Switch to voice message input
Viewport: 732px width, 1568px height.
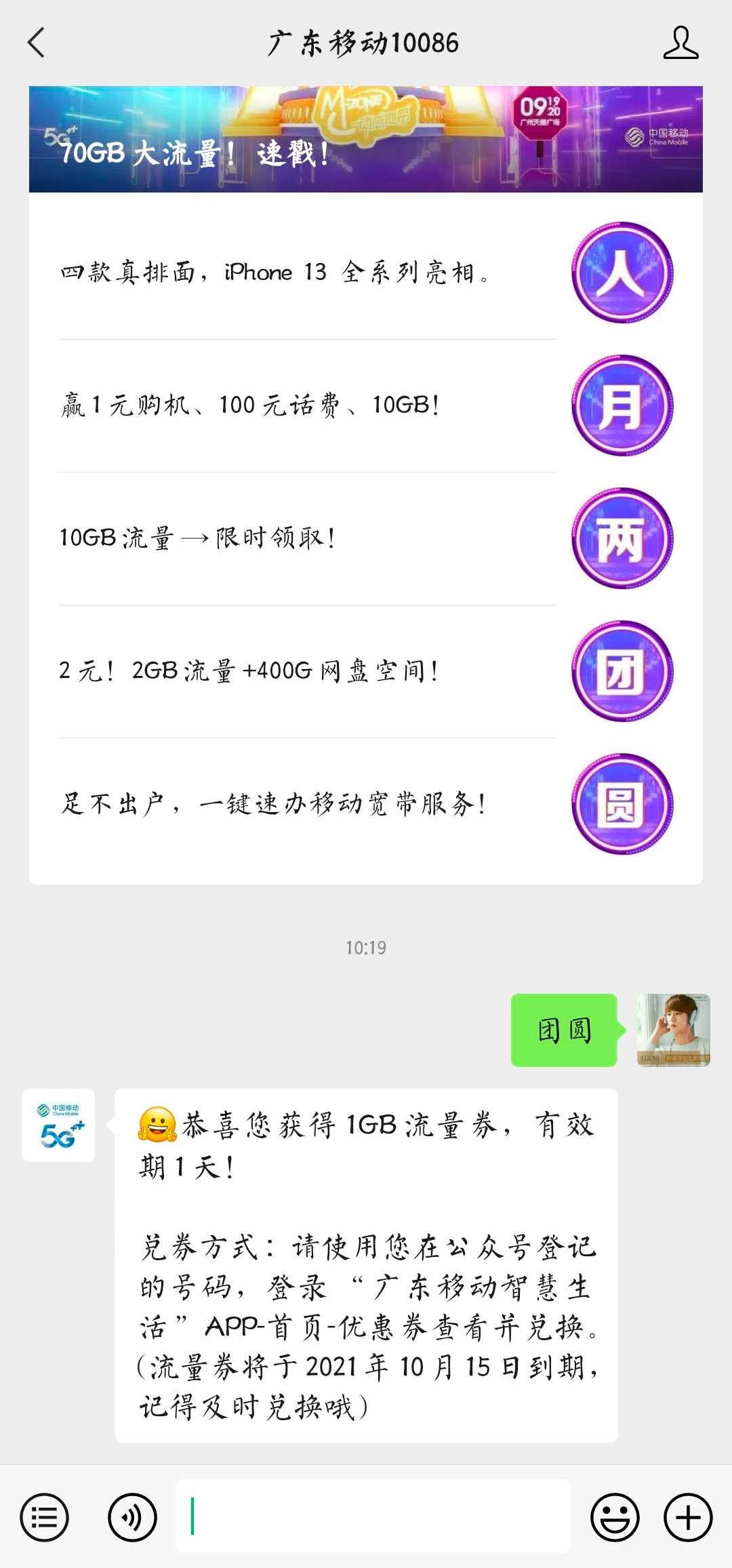click(132, 1517)
